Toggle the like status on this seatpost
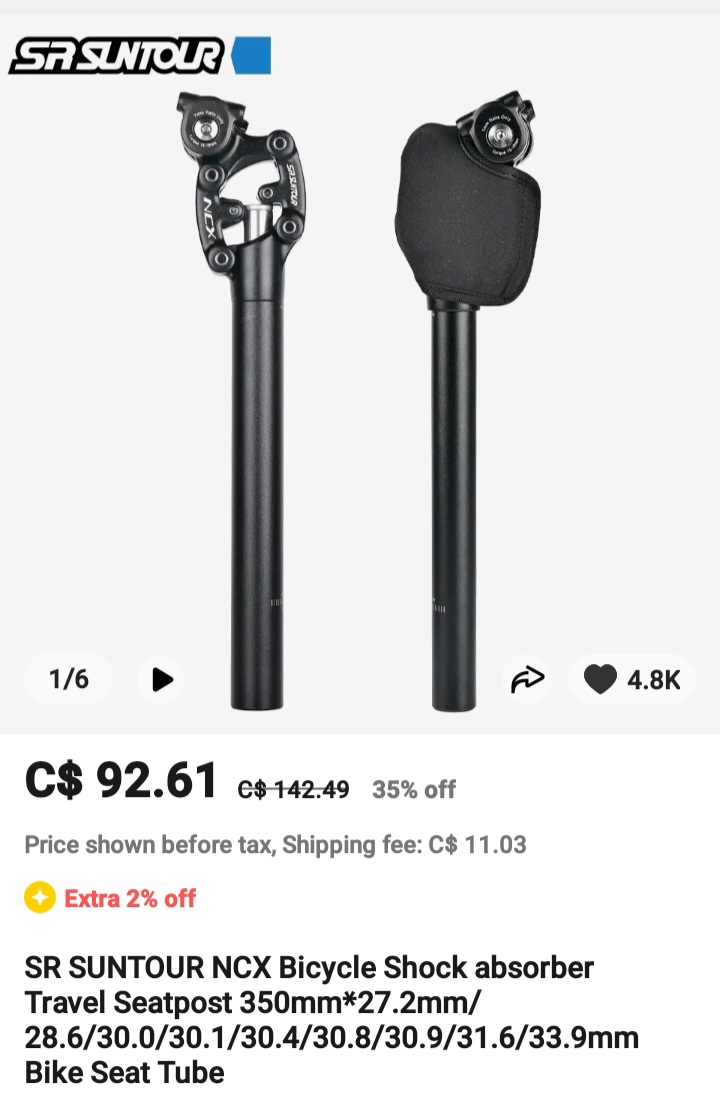 point(601,679)
